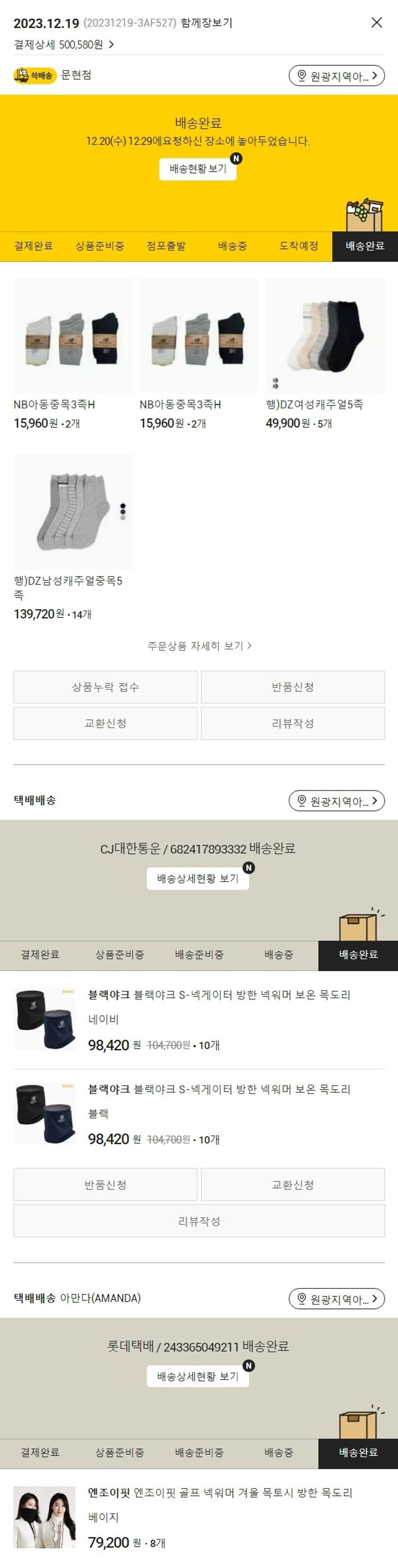398x1568 pixels.
Task: Tap 교환신청 under the socks order
Action: point(105,723)
